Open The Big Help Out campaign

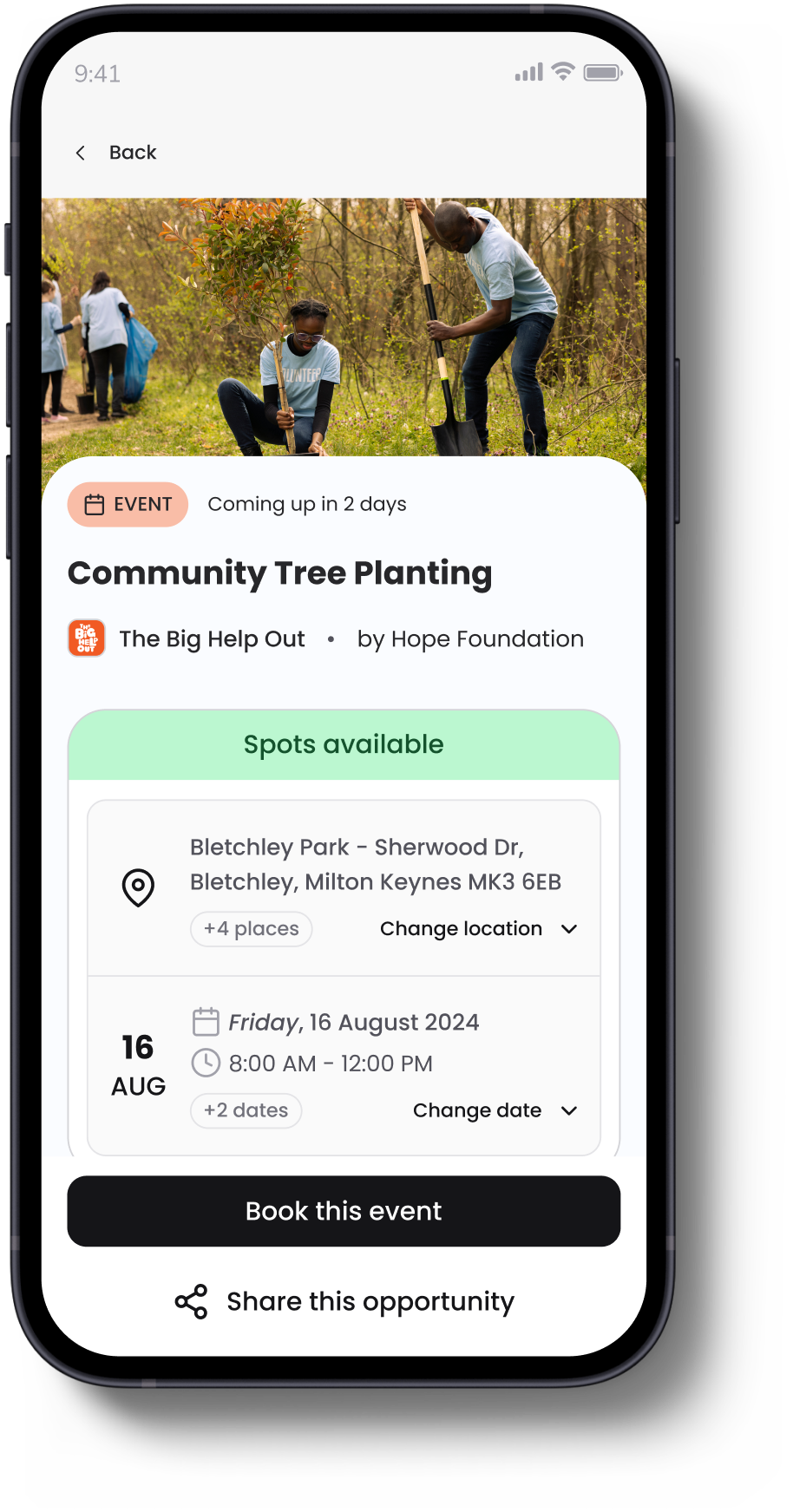[x=187, y=638]
